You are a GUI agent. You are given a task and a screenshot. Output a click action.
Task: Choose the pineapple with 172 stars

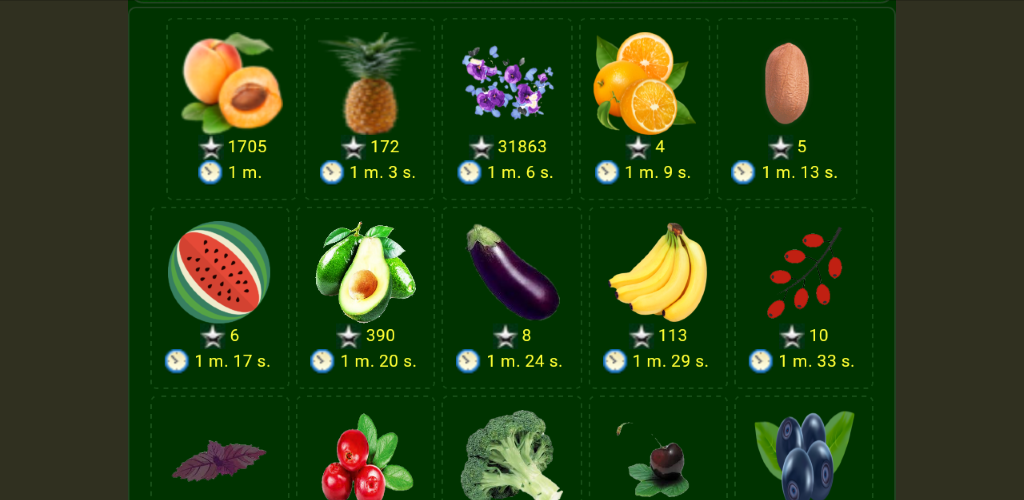coord(370,85)
